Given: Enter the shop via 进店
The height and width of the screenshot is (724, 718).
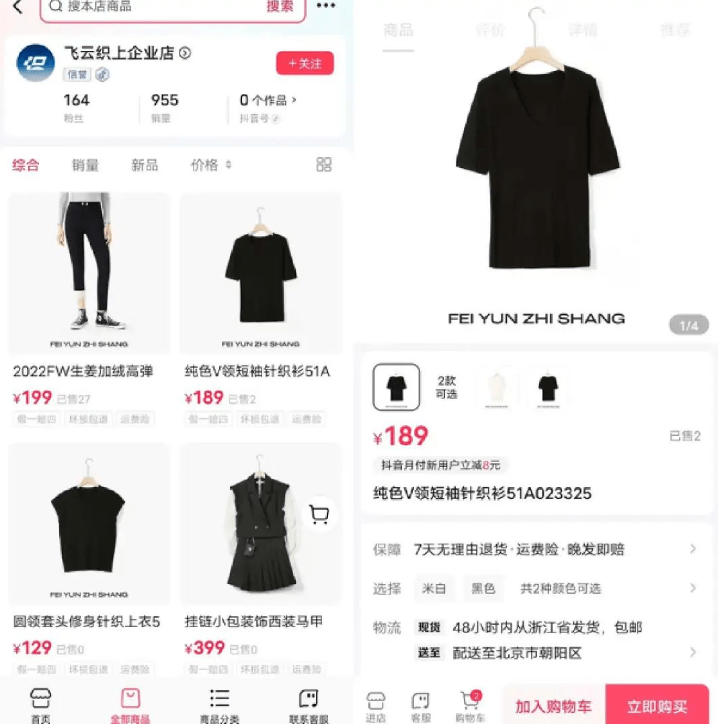Looking at the screenshot, I should 376,706.
